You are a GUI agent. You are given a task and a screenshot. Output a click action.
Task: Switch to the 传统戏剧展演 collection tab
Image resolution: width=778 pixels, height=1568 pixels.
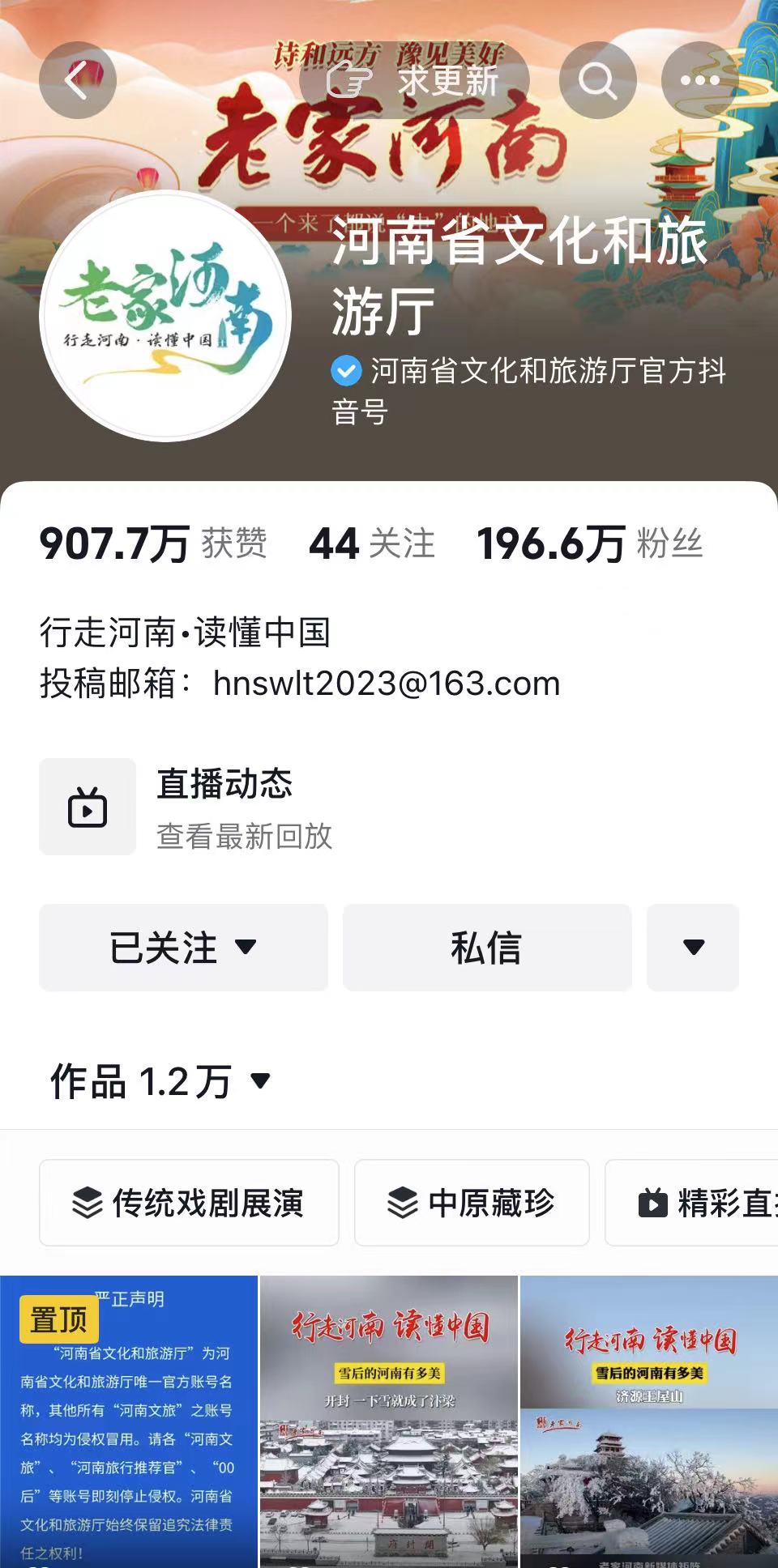189,1203
